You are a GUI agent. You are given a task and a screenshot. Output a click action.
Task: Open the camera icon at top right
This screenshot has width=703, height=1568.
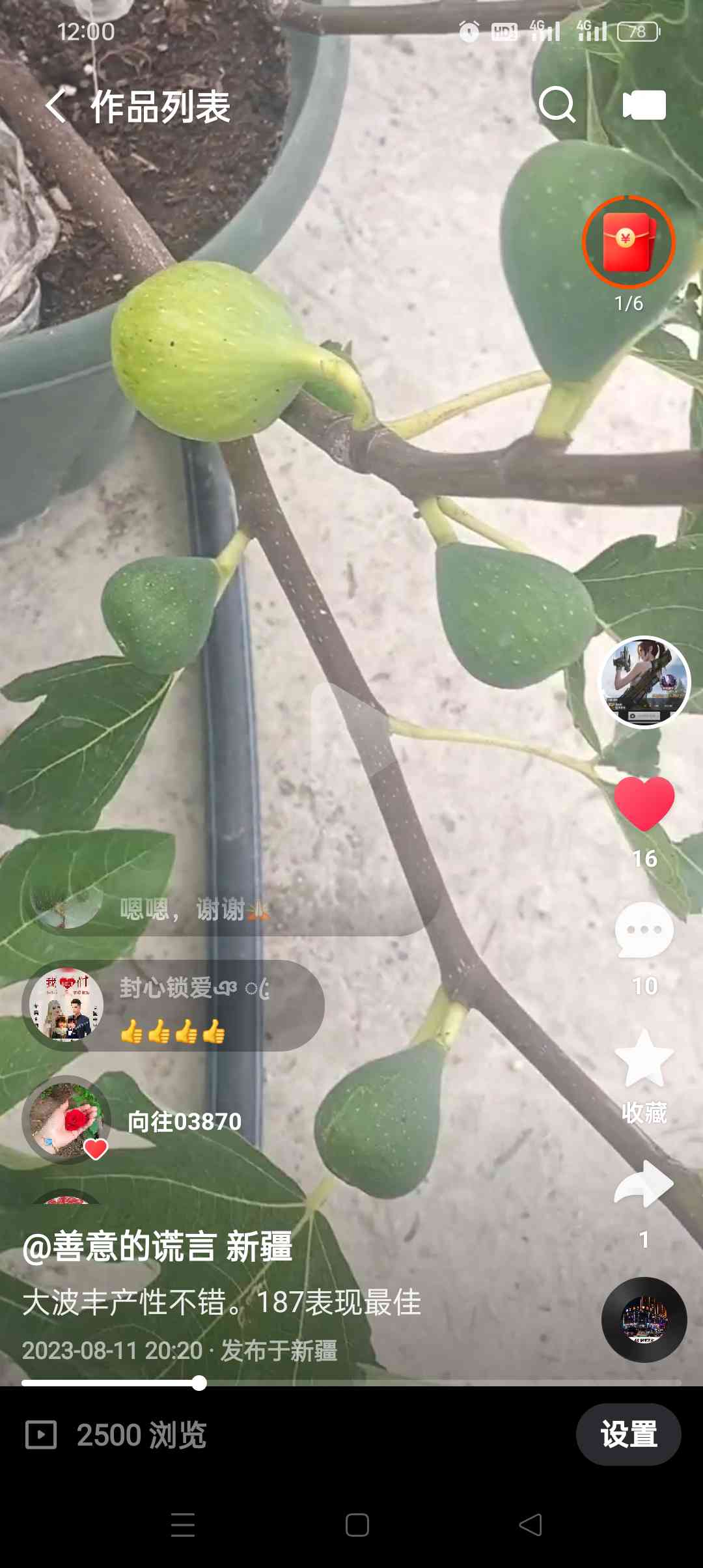(644, 105)
